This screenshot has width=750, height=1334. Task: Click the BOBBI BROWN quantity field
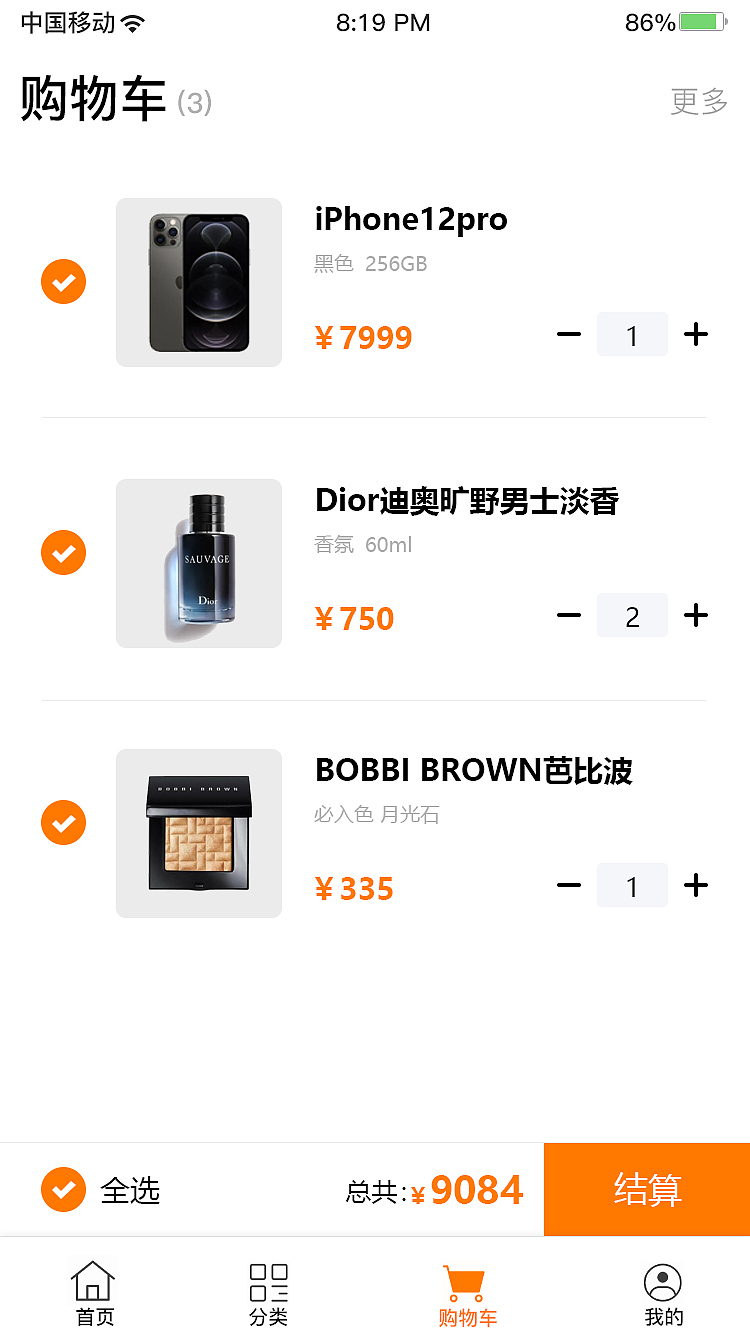[632, 885]
